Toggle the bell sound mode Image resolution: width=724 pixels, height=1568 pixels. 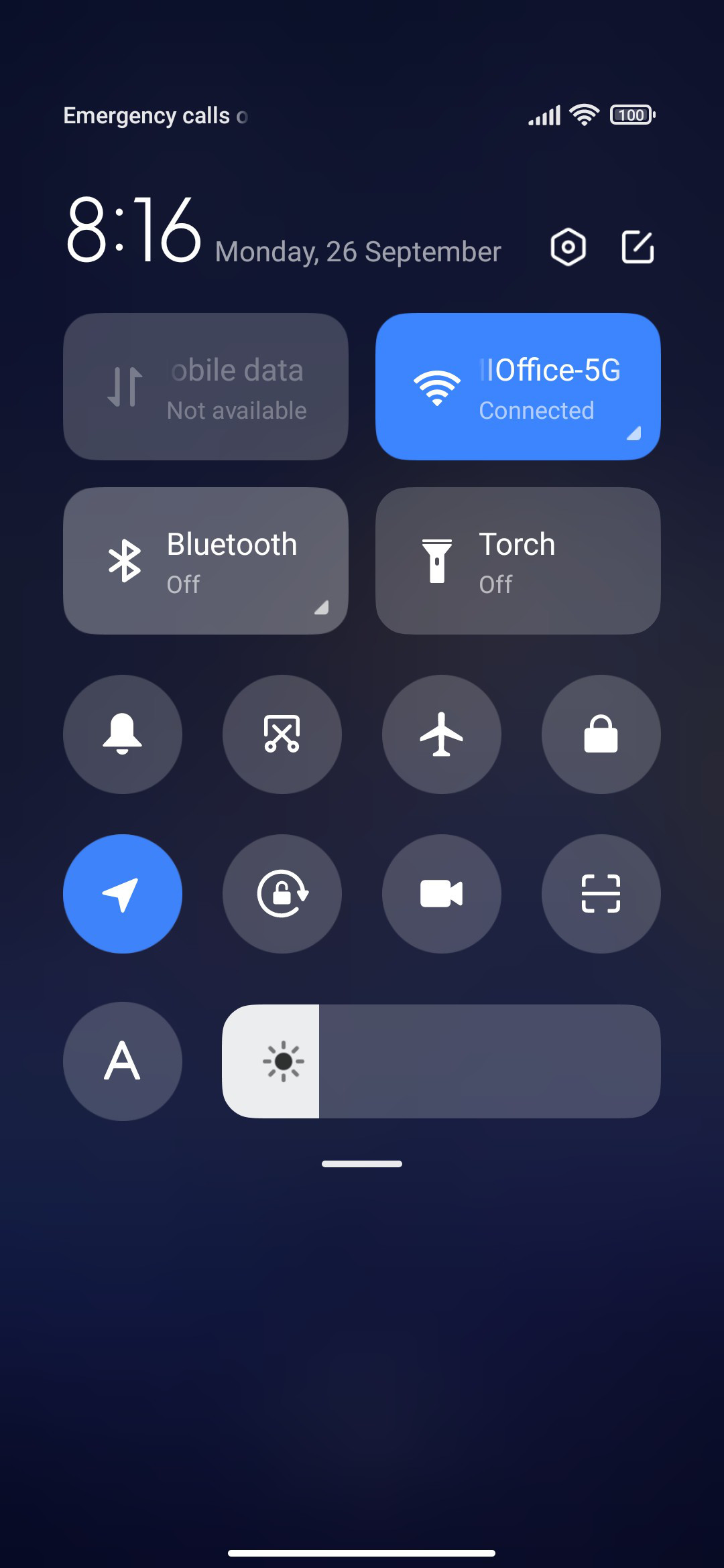tap(123, 734)
